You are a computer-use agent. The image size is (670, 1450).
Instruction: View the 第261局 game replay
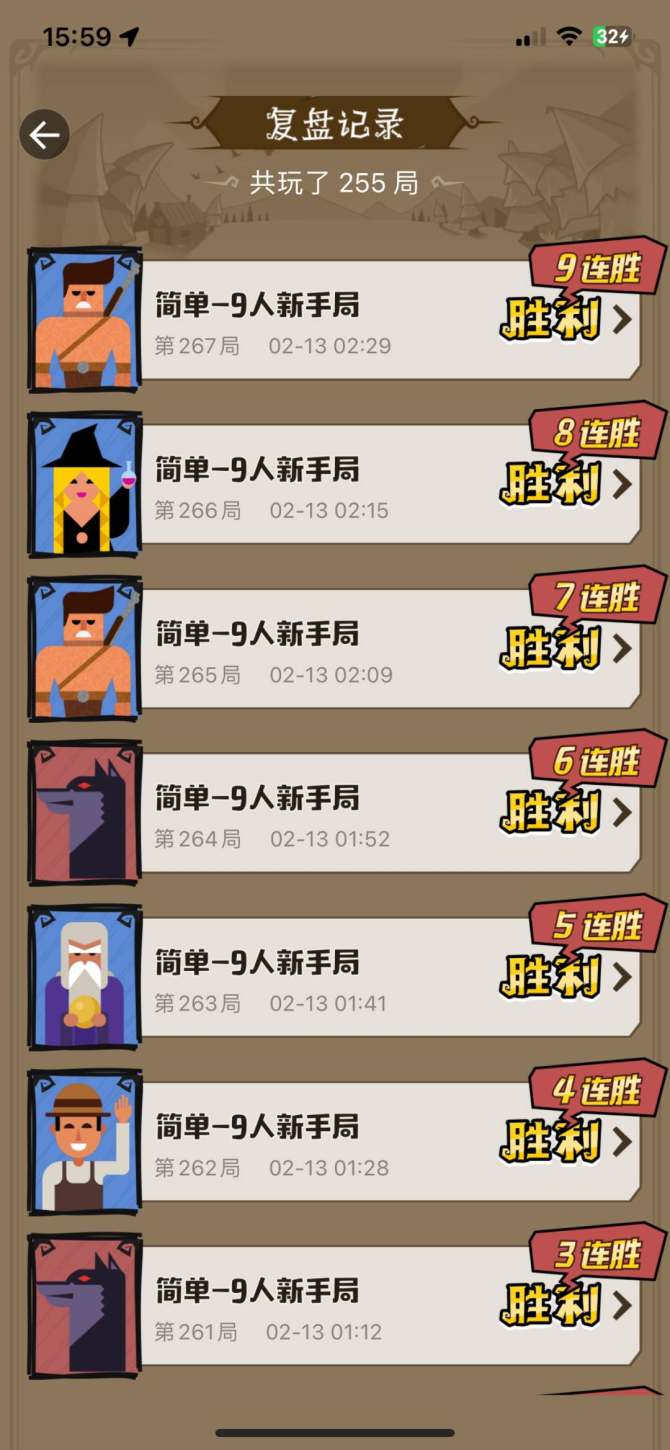(x=388, y=1305)
